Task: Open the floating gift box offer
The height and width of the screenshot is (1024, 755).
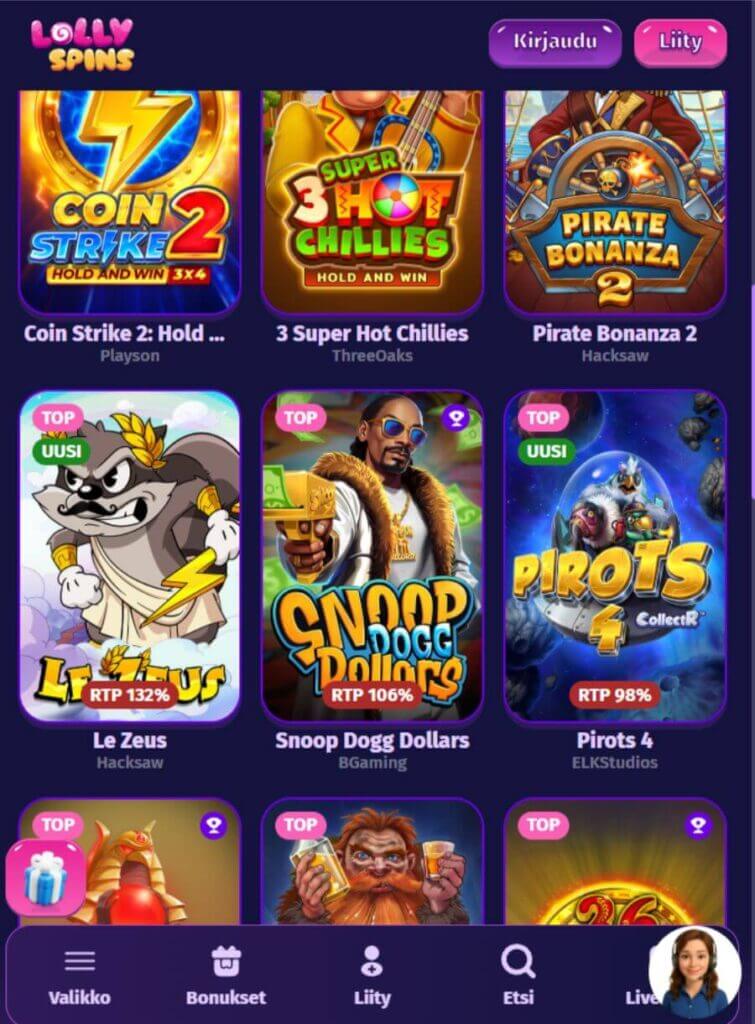Action: [45, 878]
